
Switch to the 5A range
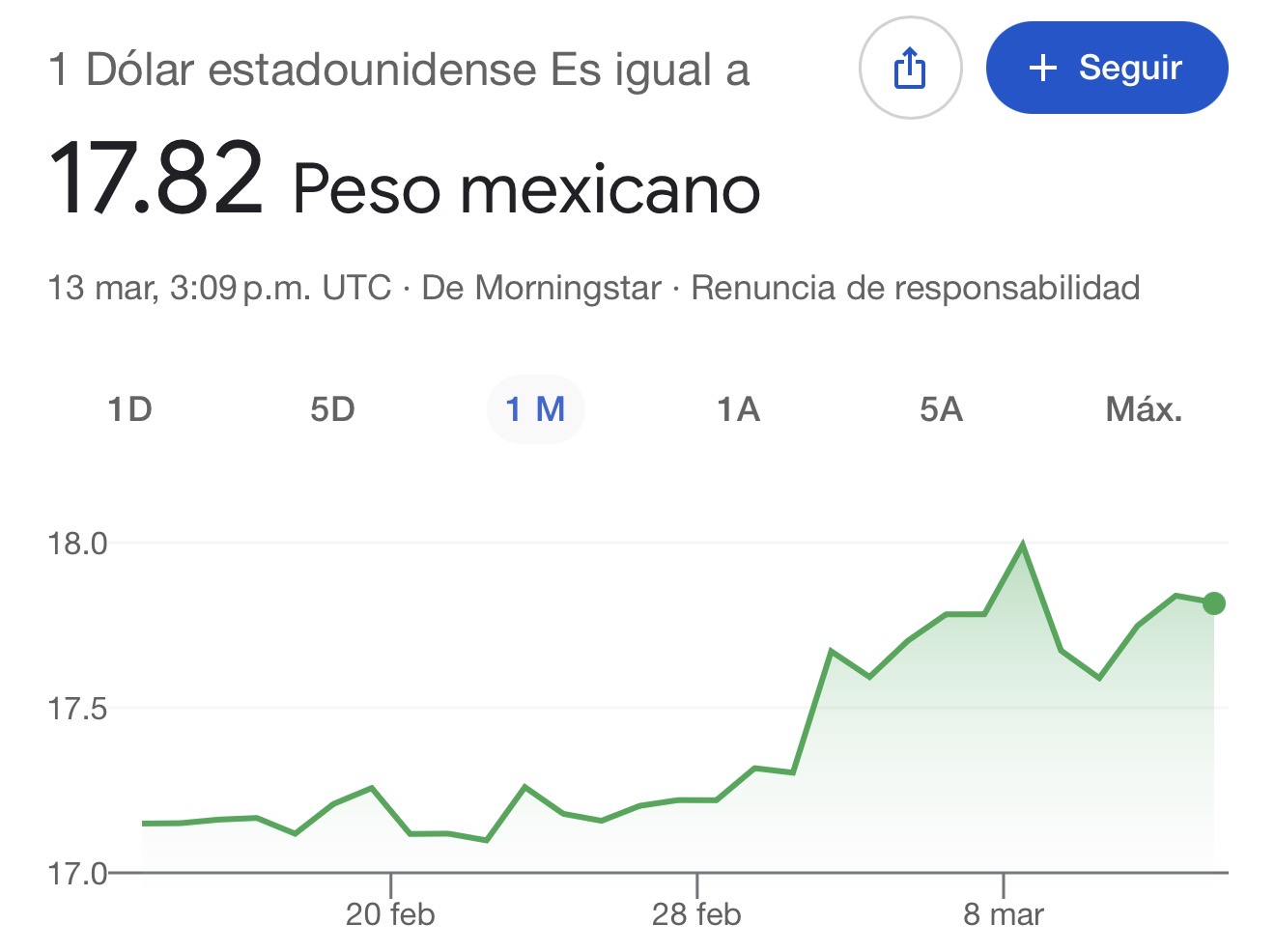[941, 409]
